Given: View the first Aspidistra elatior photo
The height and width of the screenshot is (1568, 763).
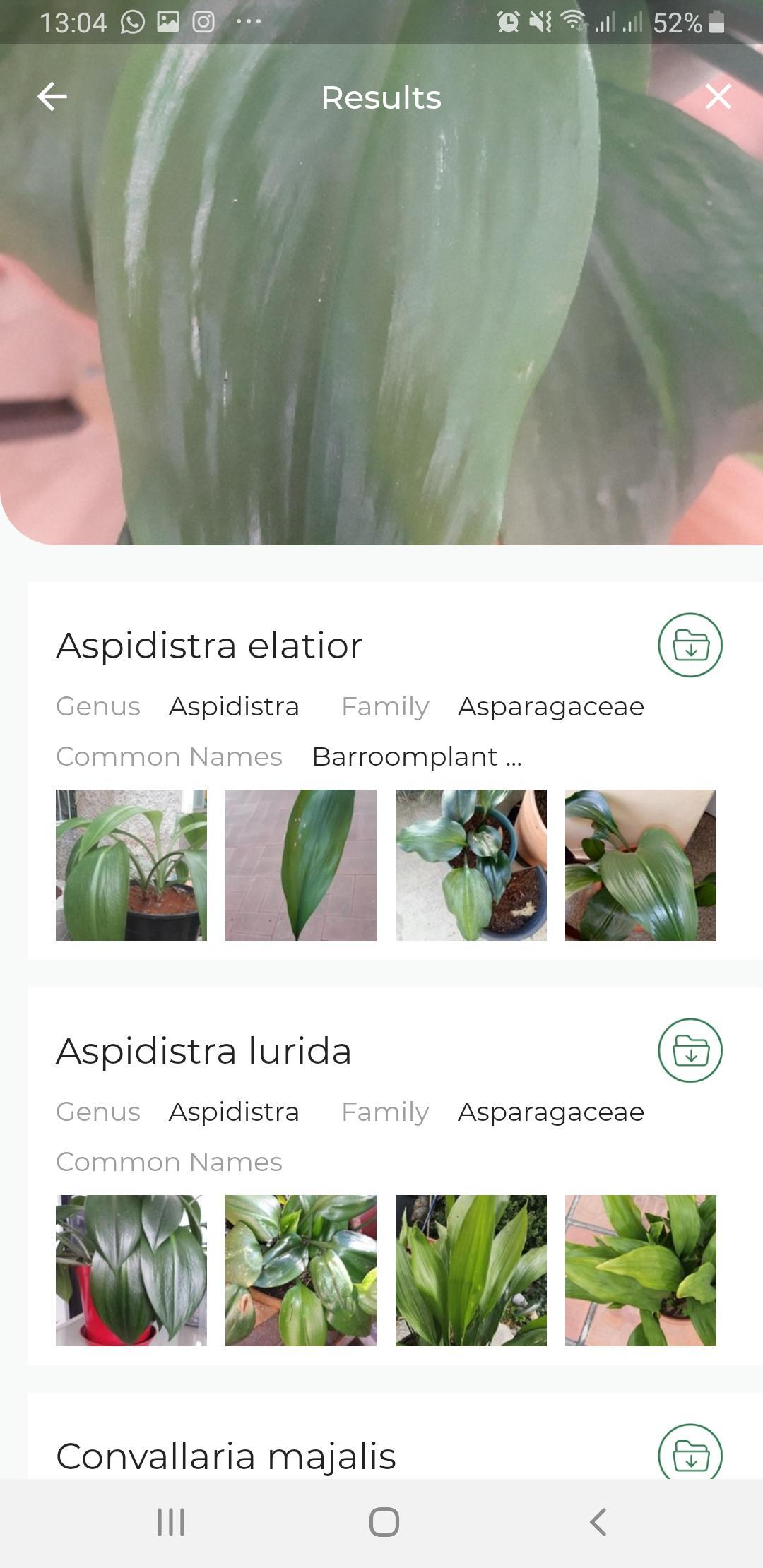Looking at the screenshot, I should [x=131, y=865].
